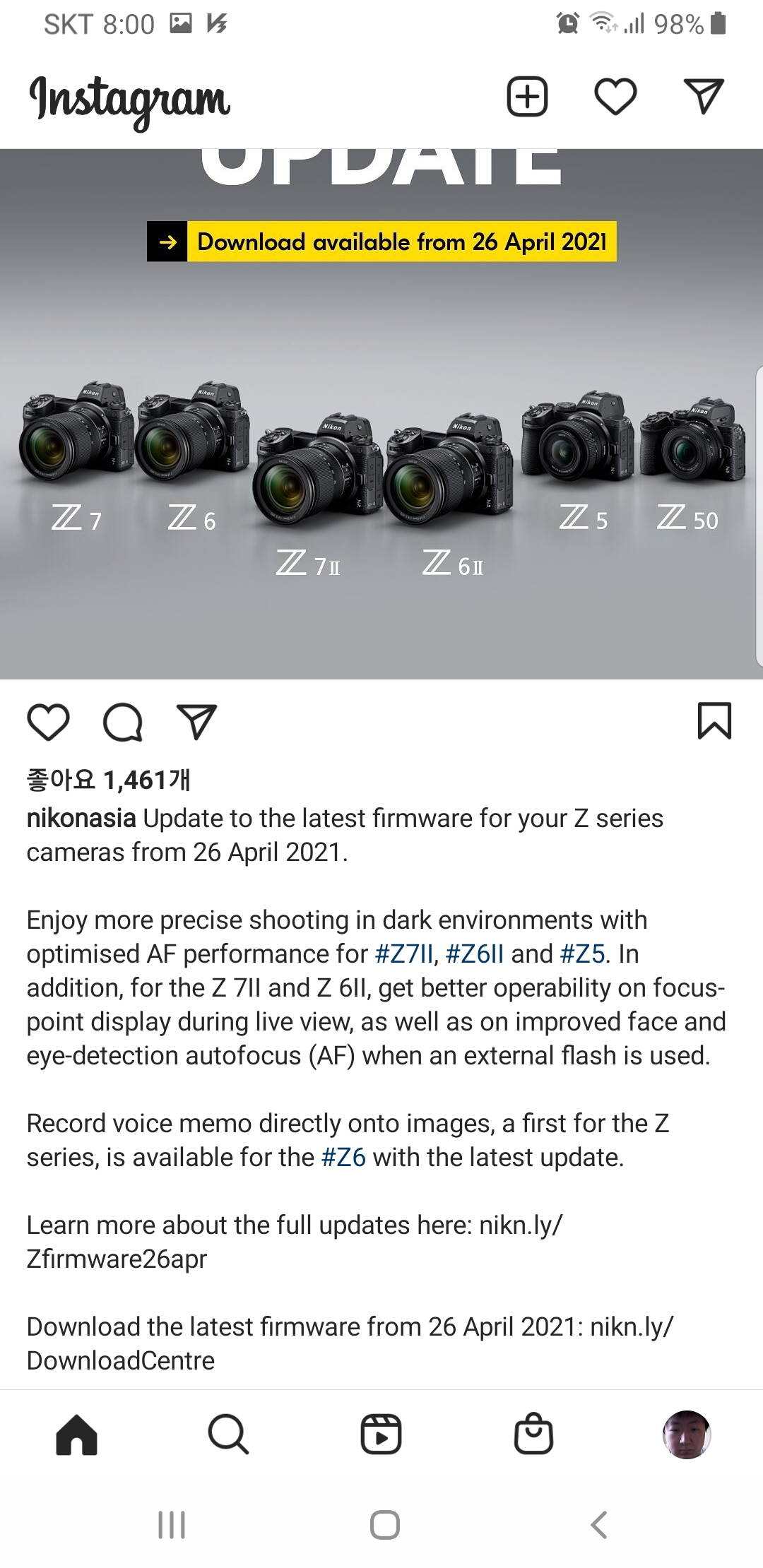Open the #Z6II hashtag
Viewport: 763px width, 1568px height.
click(475, 954)
